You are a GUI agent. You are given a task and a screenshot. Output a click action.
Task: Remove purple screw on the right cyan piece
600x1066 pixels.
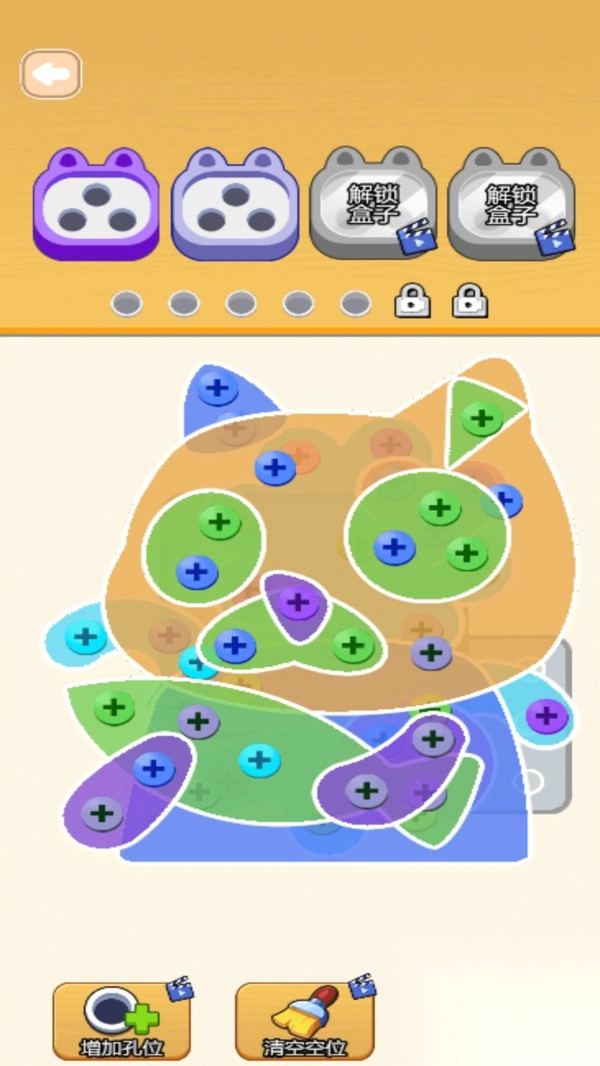point(547,715)
